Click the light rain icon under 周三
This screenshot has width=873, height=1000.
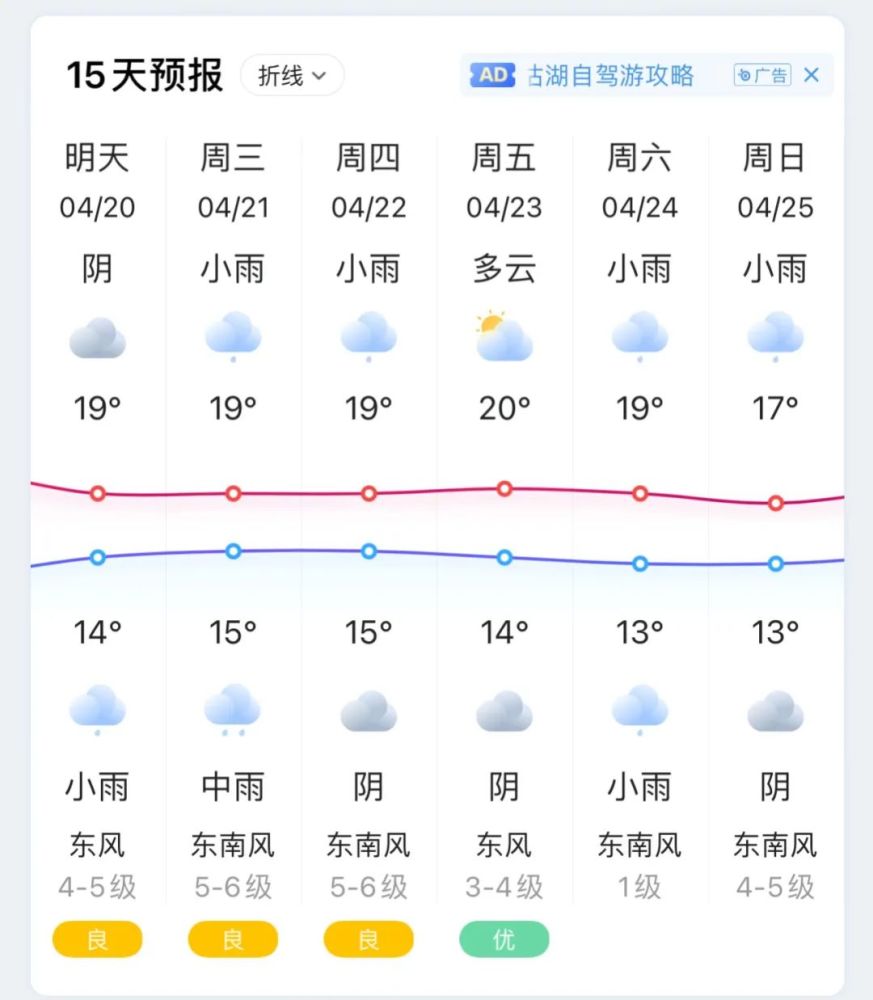[x=232, y=335]
